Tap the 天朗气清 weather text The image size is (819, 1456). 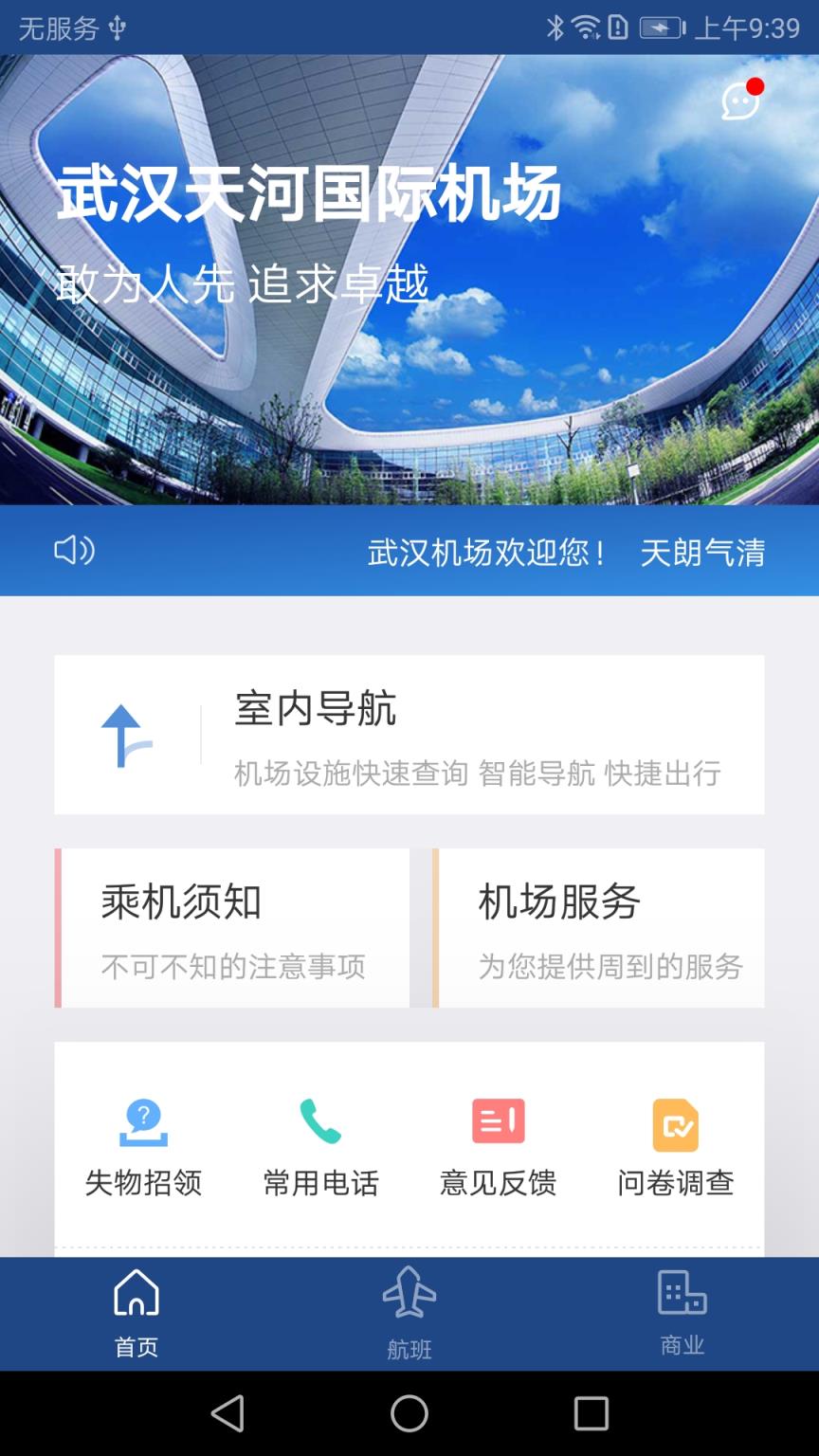(703, 551)
